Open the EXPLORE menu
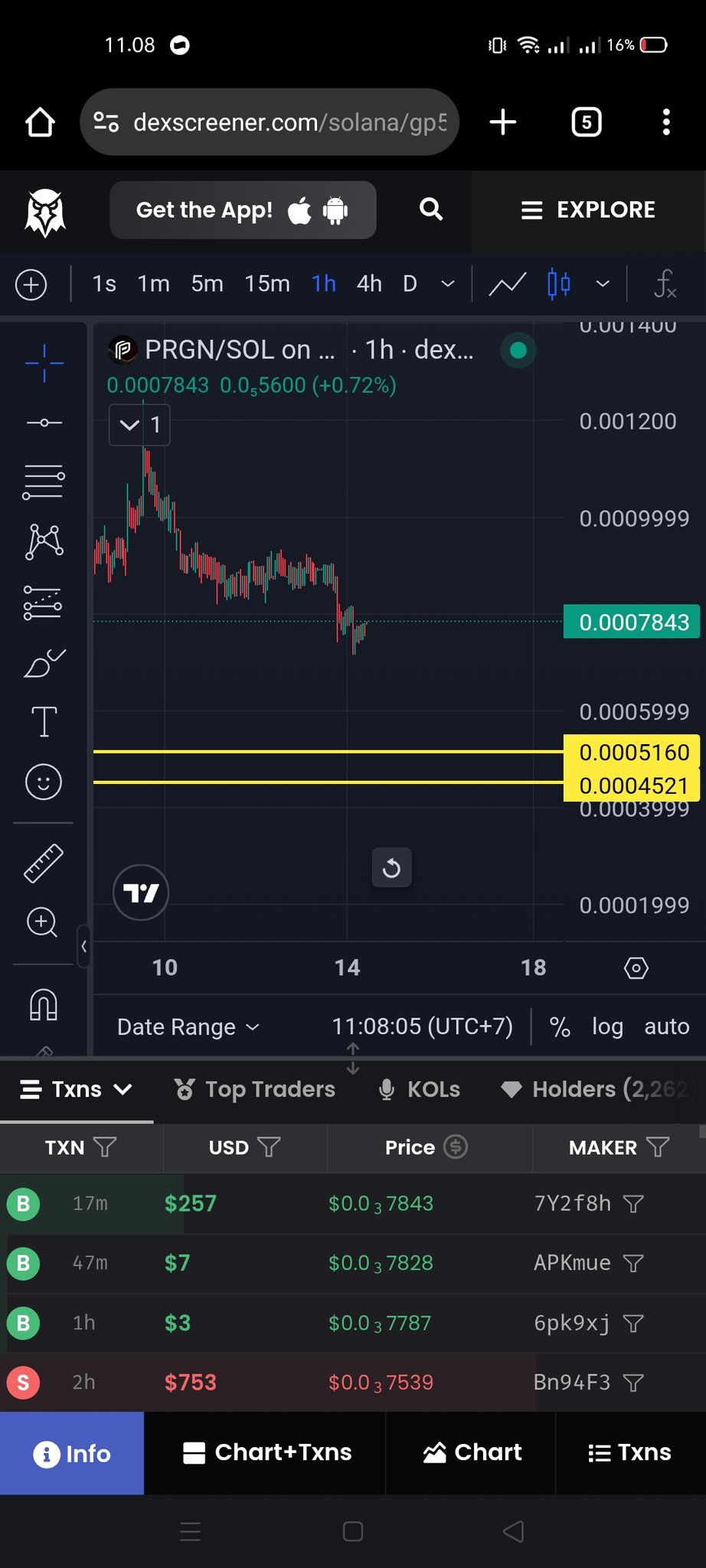Viewport: 706px width, 1568px height. [588, 210]
